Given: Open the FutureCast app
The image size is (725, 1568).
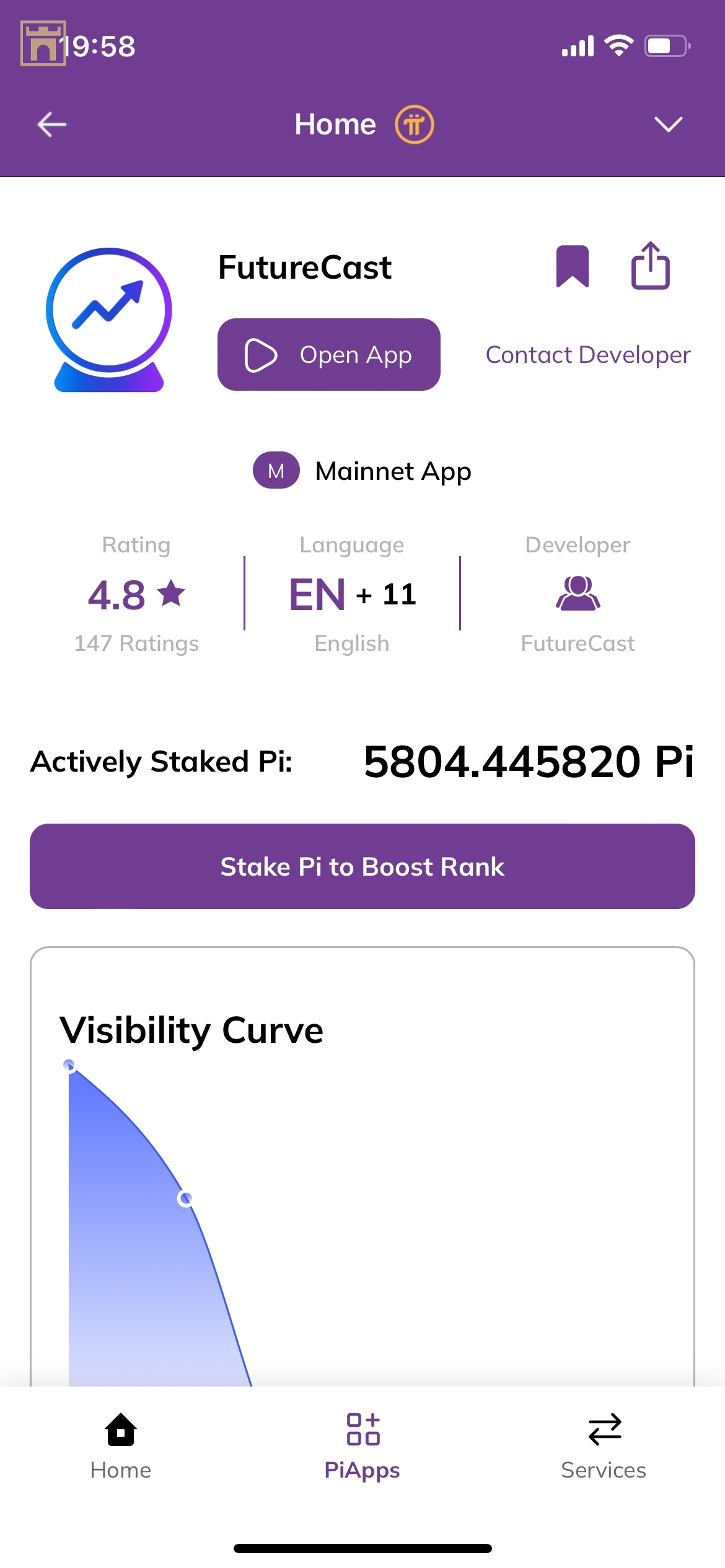Looking at the screenshot, I should pos(328,355).
